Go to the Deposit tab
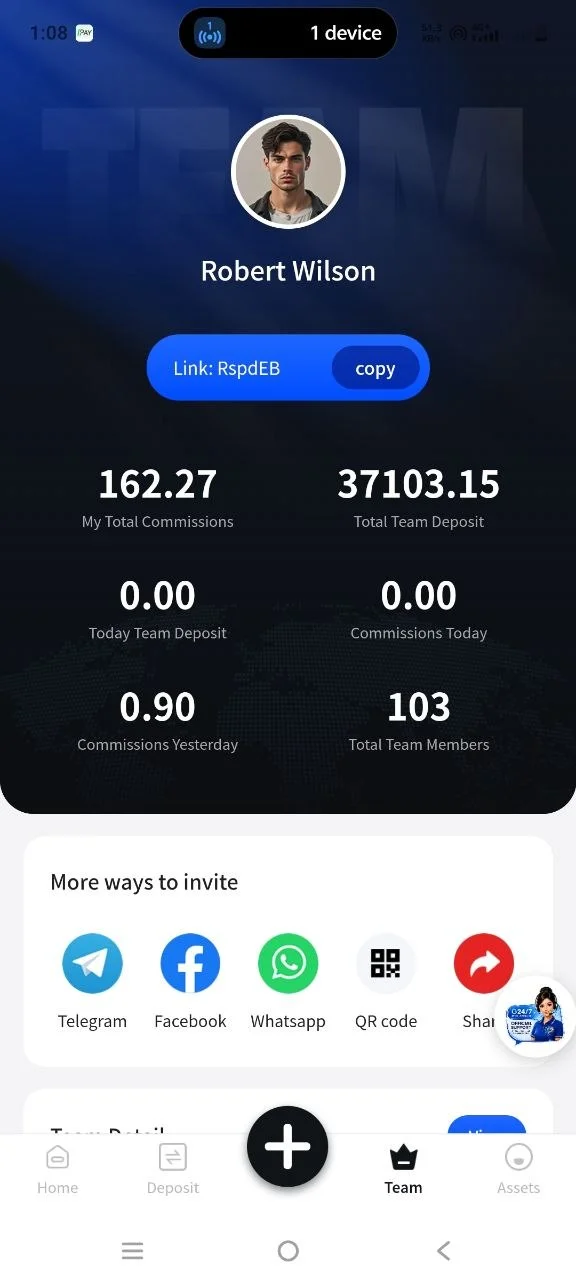Viewport: 576px width, 1280px height. coord(173,1169)
